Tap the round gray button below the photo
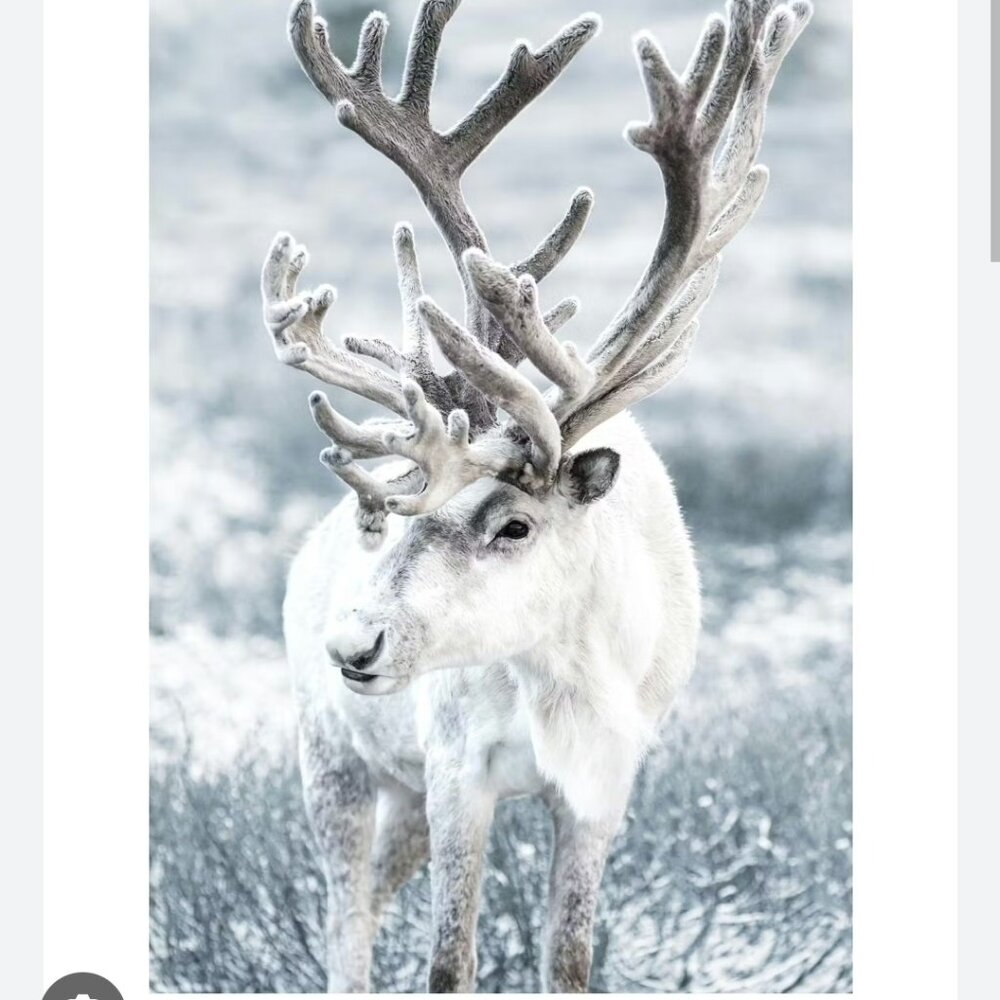The width and height of the screenshot is (1000, 1000). point(83,988)
